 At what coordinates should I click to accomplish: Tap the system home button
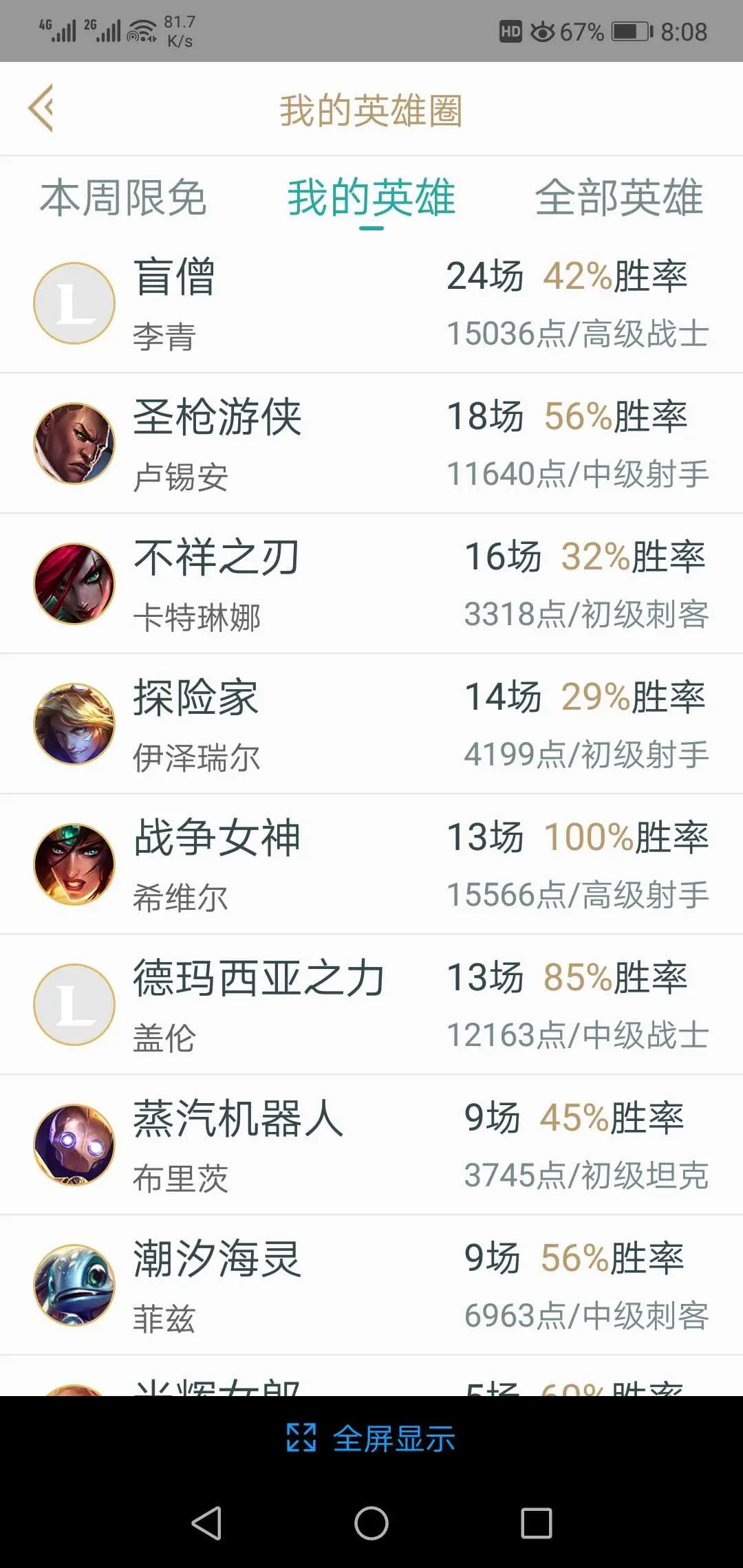(x=371, y=1523)
